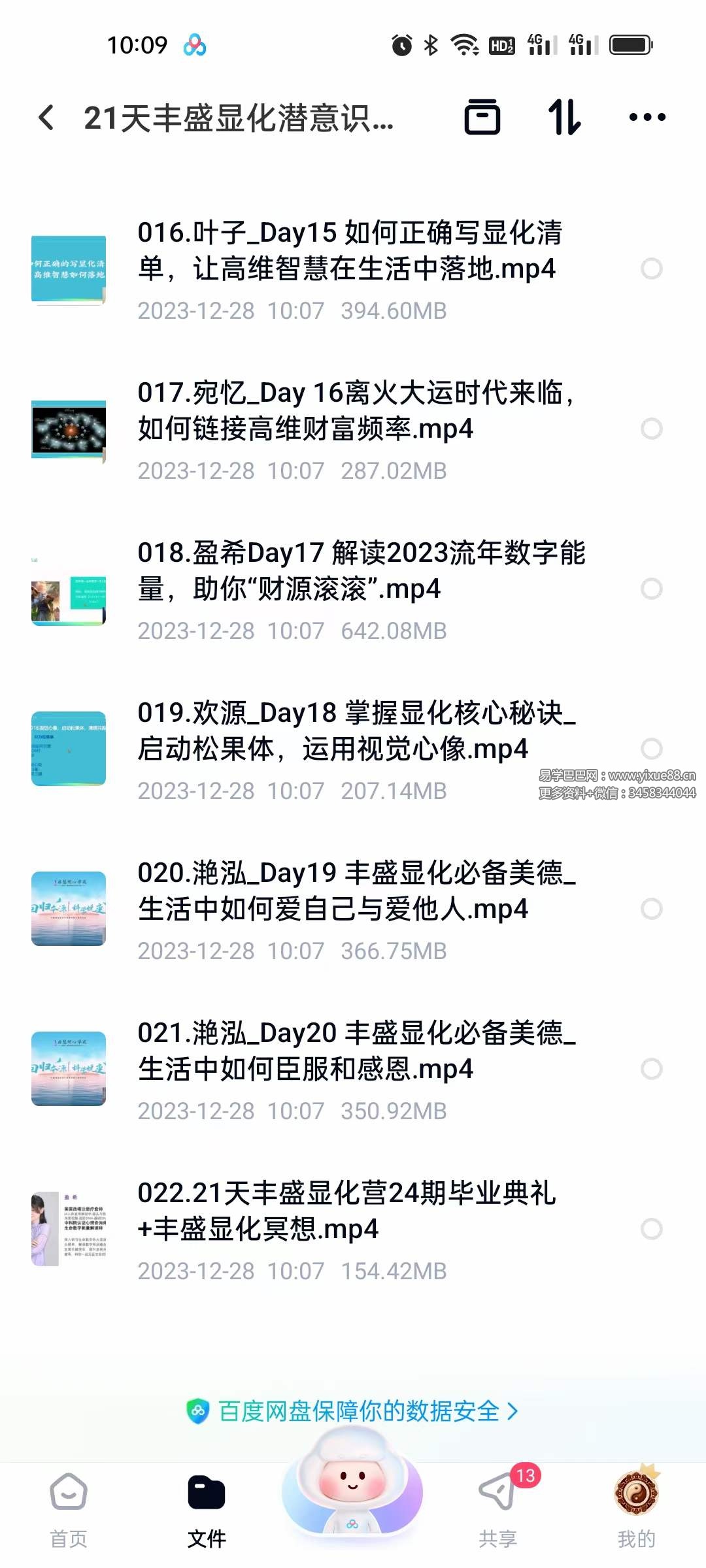
Task: Open the truncated folder title dropdown
Action: pyautogui.click(x=242, y=117)
